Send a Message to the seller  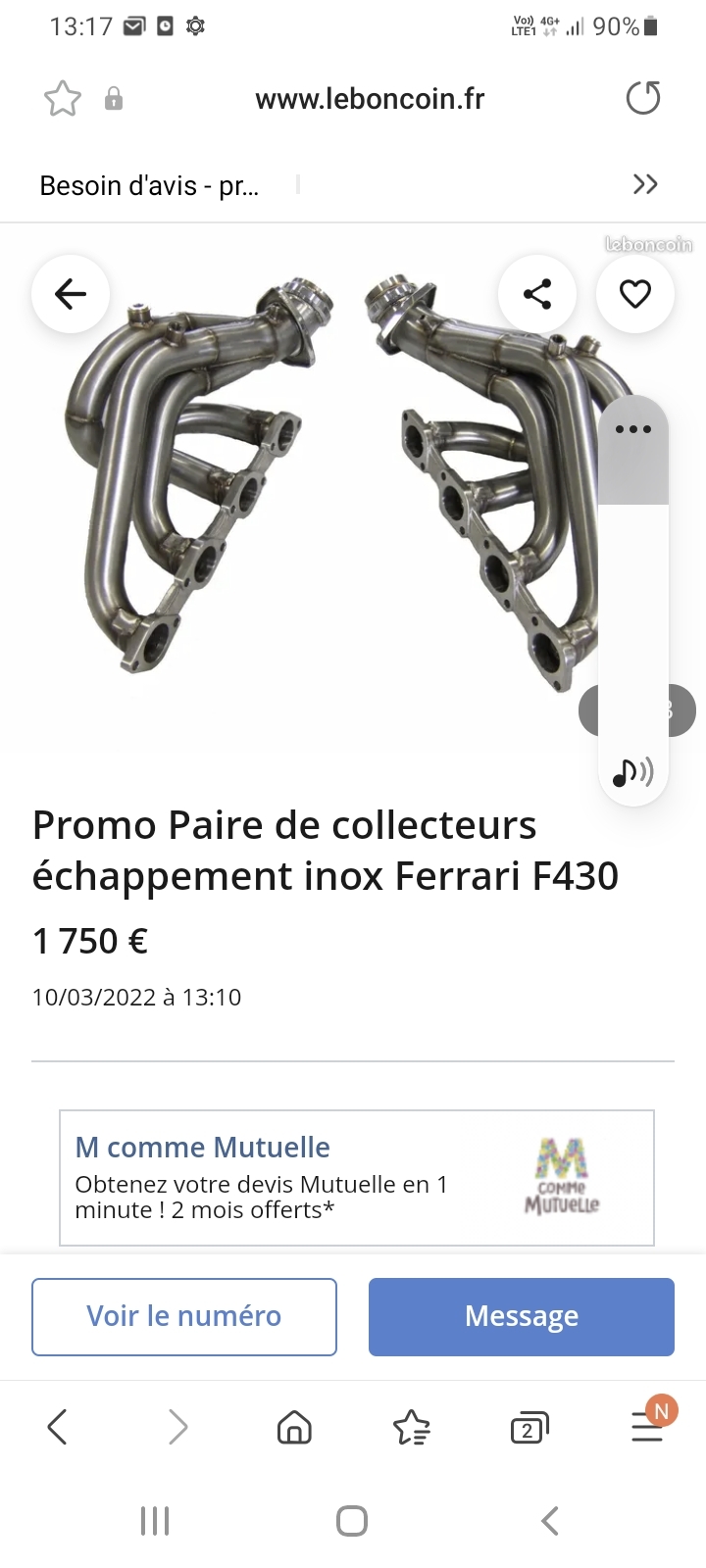point(522,1317)
